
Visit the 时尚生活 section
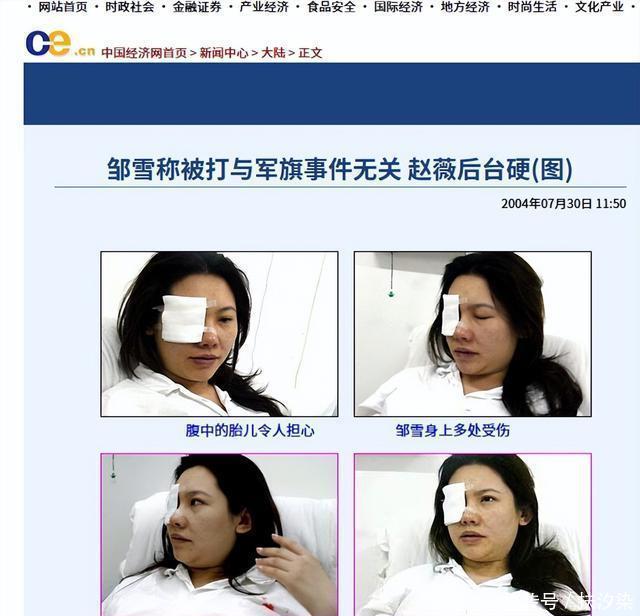click(532, 7)
